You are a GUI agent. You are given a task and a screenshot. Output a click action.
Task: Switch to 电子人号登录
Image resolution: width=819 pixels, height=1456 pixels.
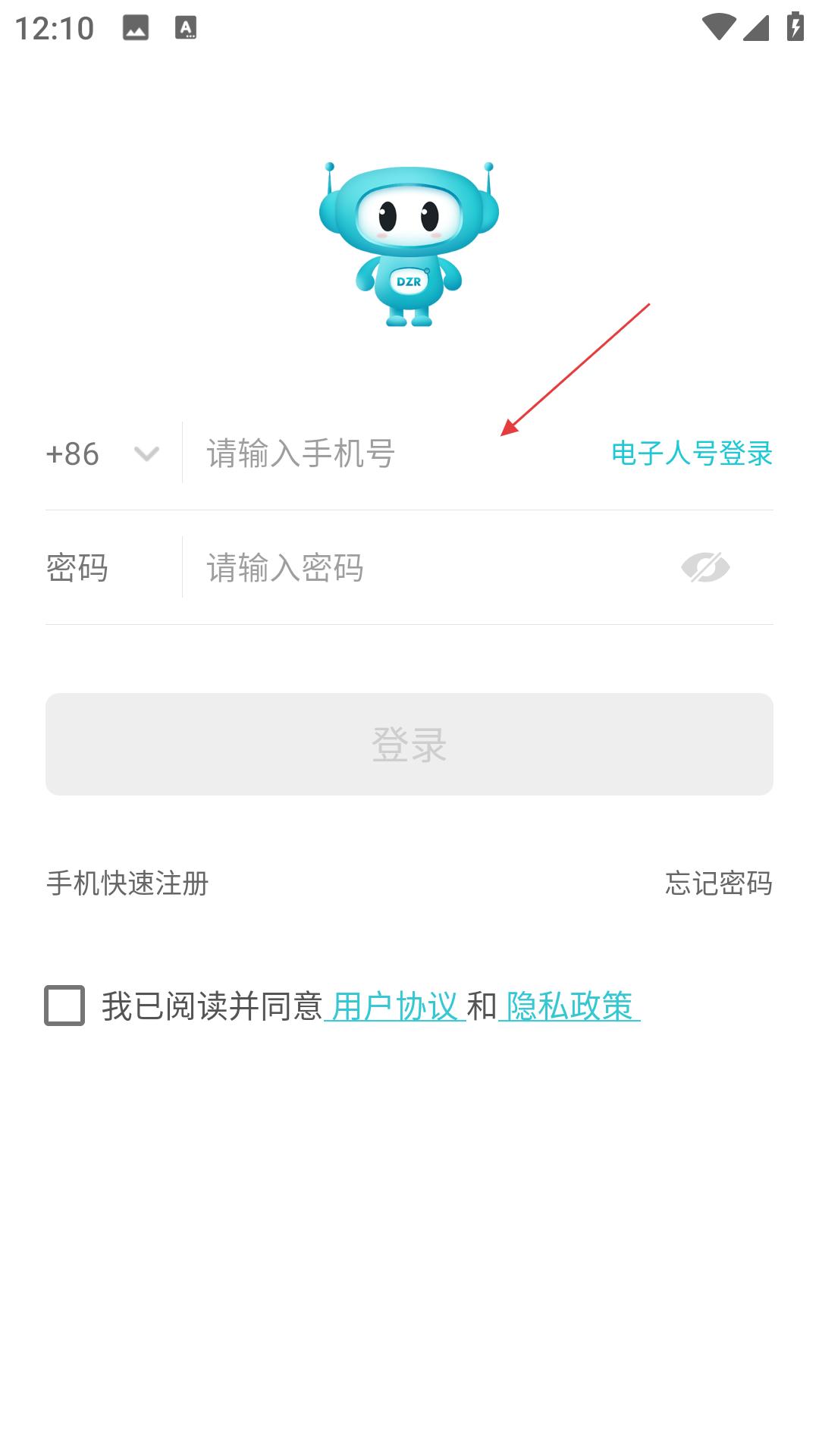pyautogui.click(x=692, y=453)
